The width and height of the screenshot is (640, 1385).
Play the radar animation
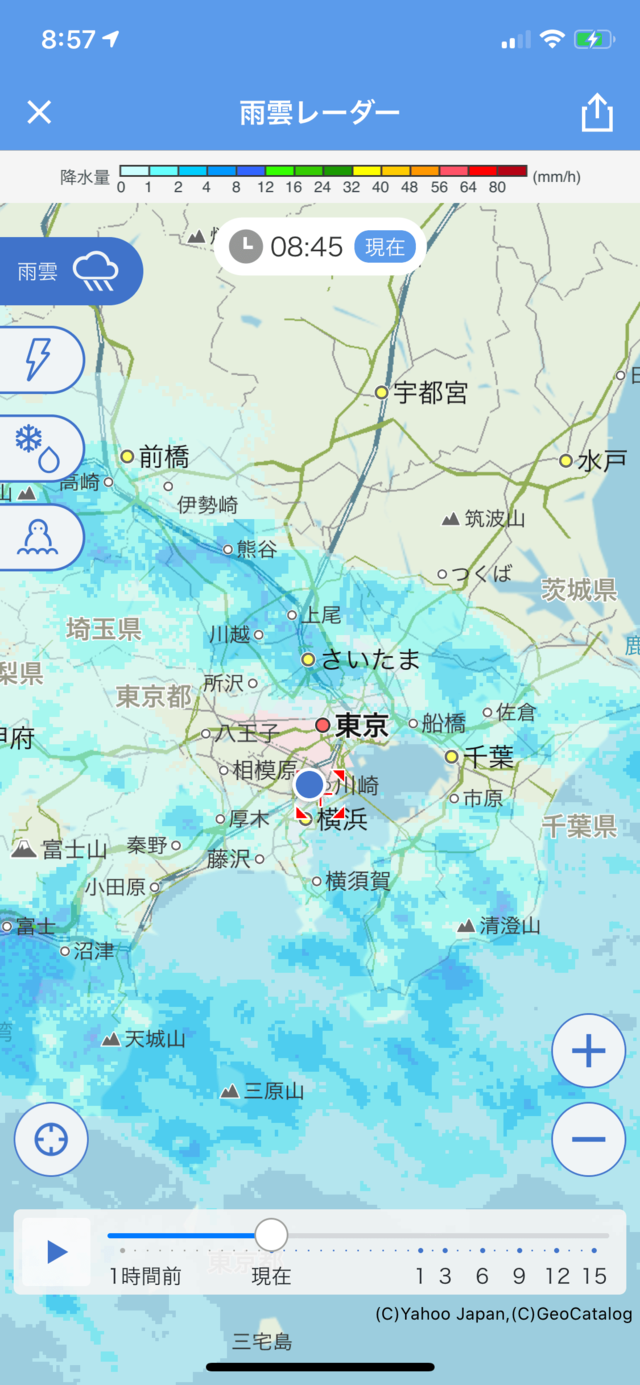pyautogui.click(x=57, y=1251)
